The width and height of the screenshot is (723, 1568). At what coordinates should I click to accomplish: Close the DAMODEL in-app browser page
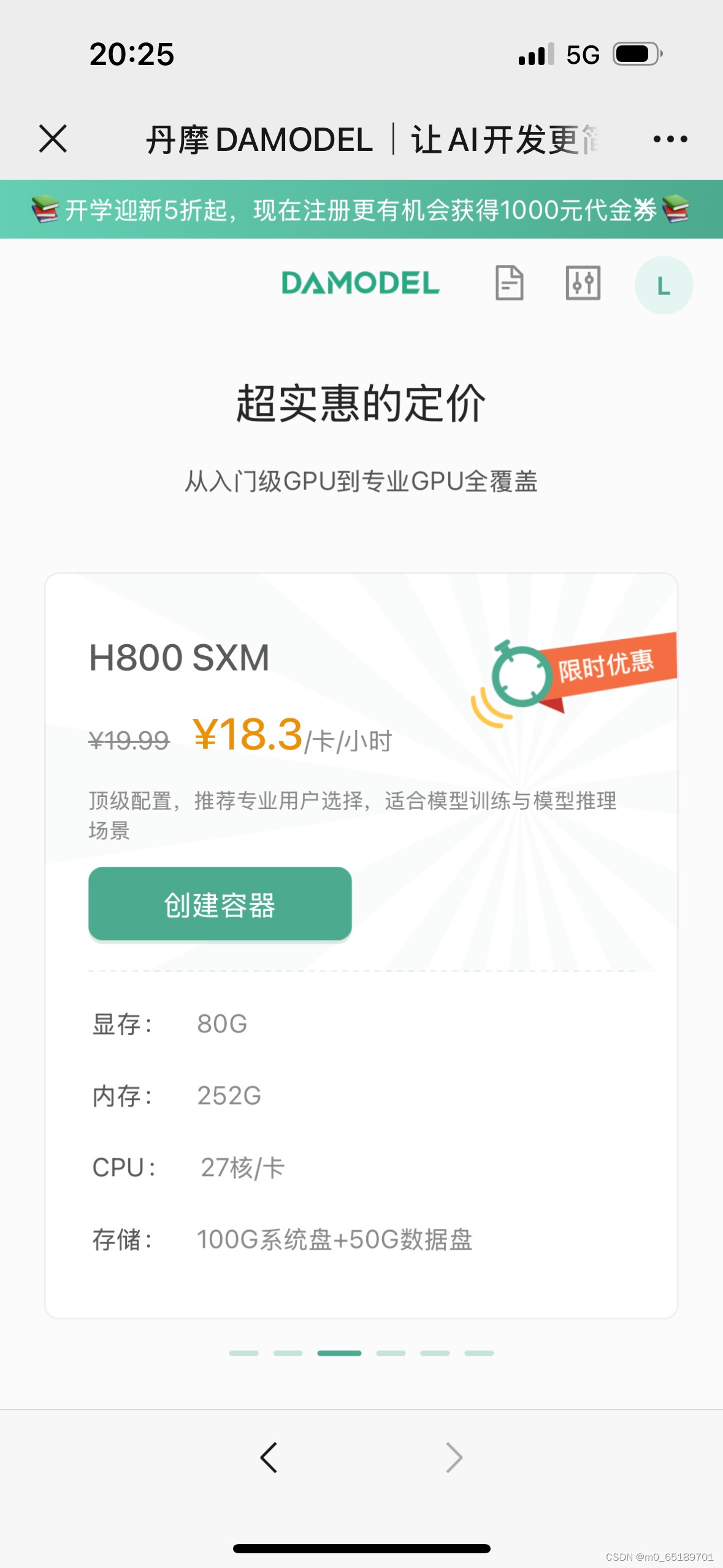click(x=53, y=139)
